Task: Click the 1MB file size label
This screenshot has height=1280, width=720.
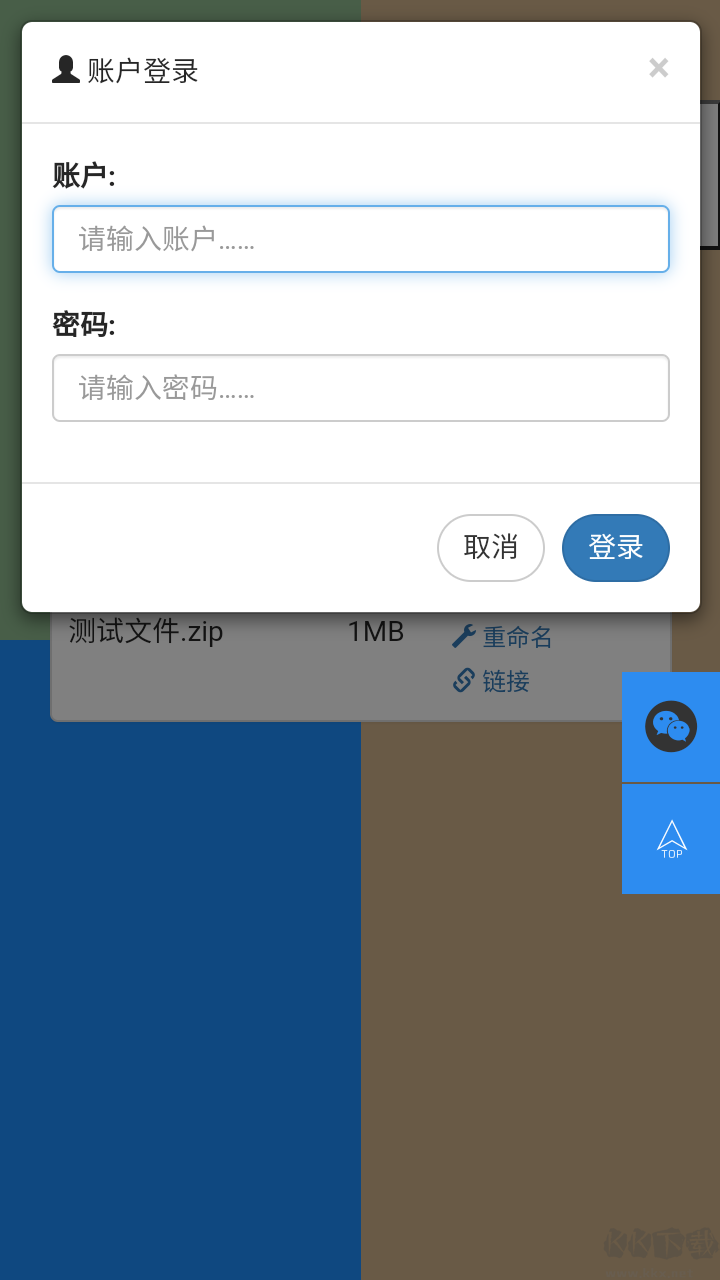Action: (375, 632)
